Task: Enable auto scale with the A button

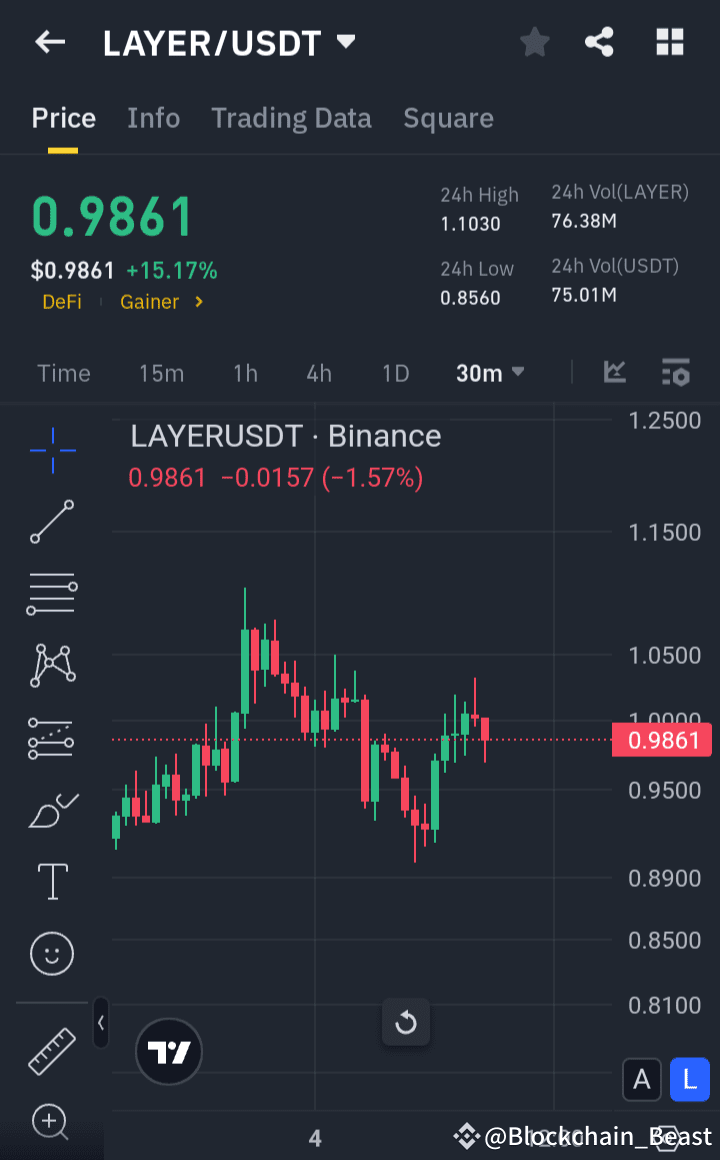Action: pyautogui.click(x=642, y=1080)
